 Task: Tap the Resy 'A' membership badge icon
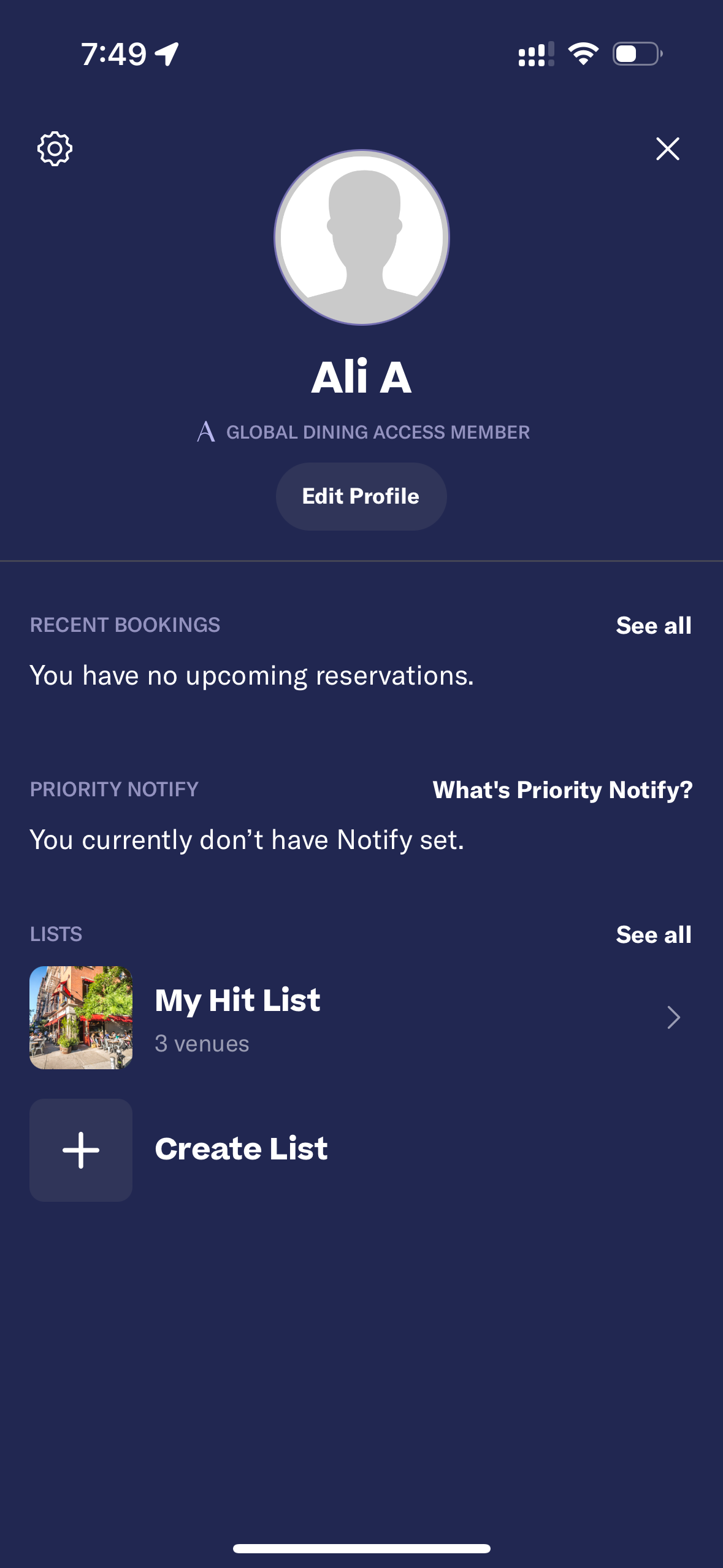206,431
